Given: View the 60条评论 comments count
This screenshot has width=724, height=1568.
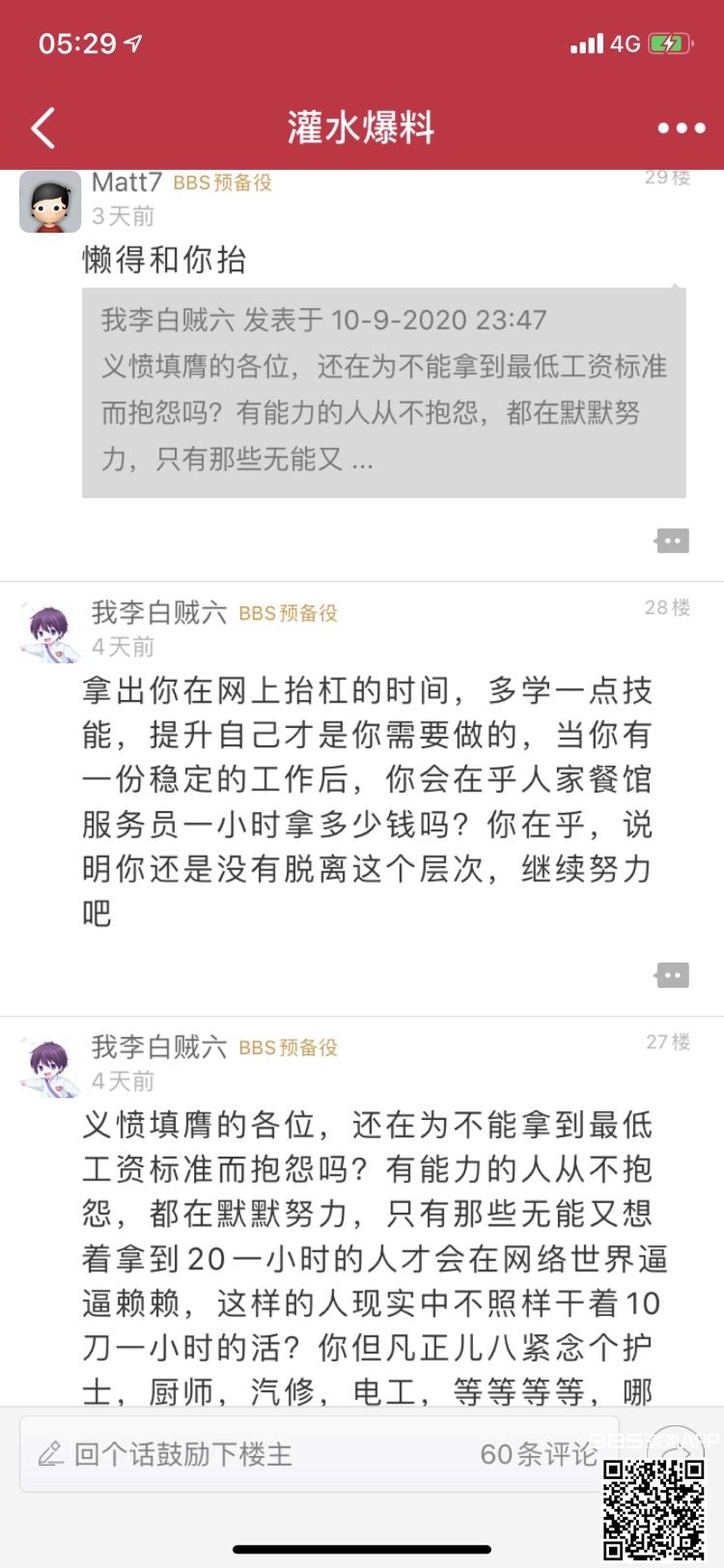Looking at the screenshot, I should pyautogui.click(x=539, y=1453).
